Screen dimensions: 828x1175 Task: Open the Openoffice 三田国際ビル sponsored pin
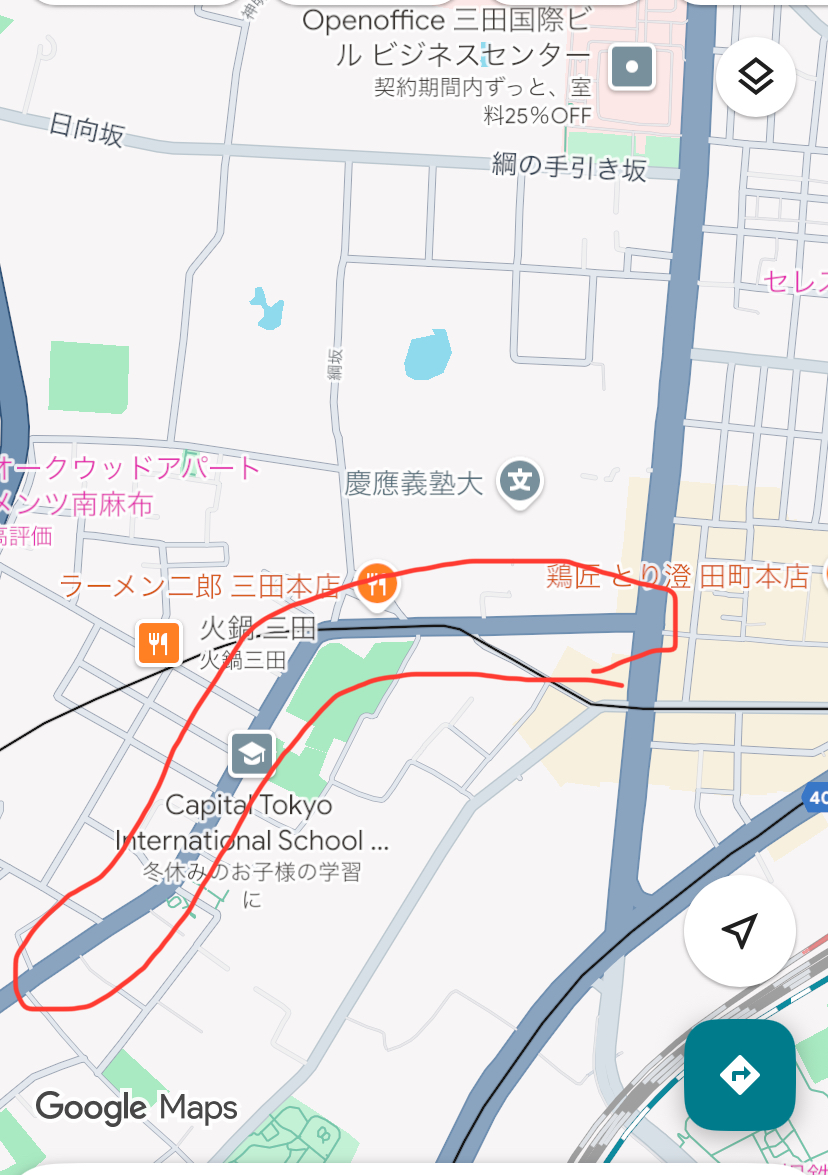(632, 68)
